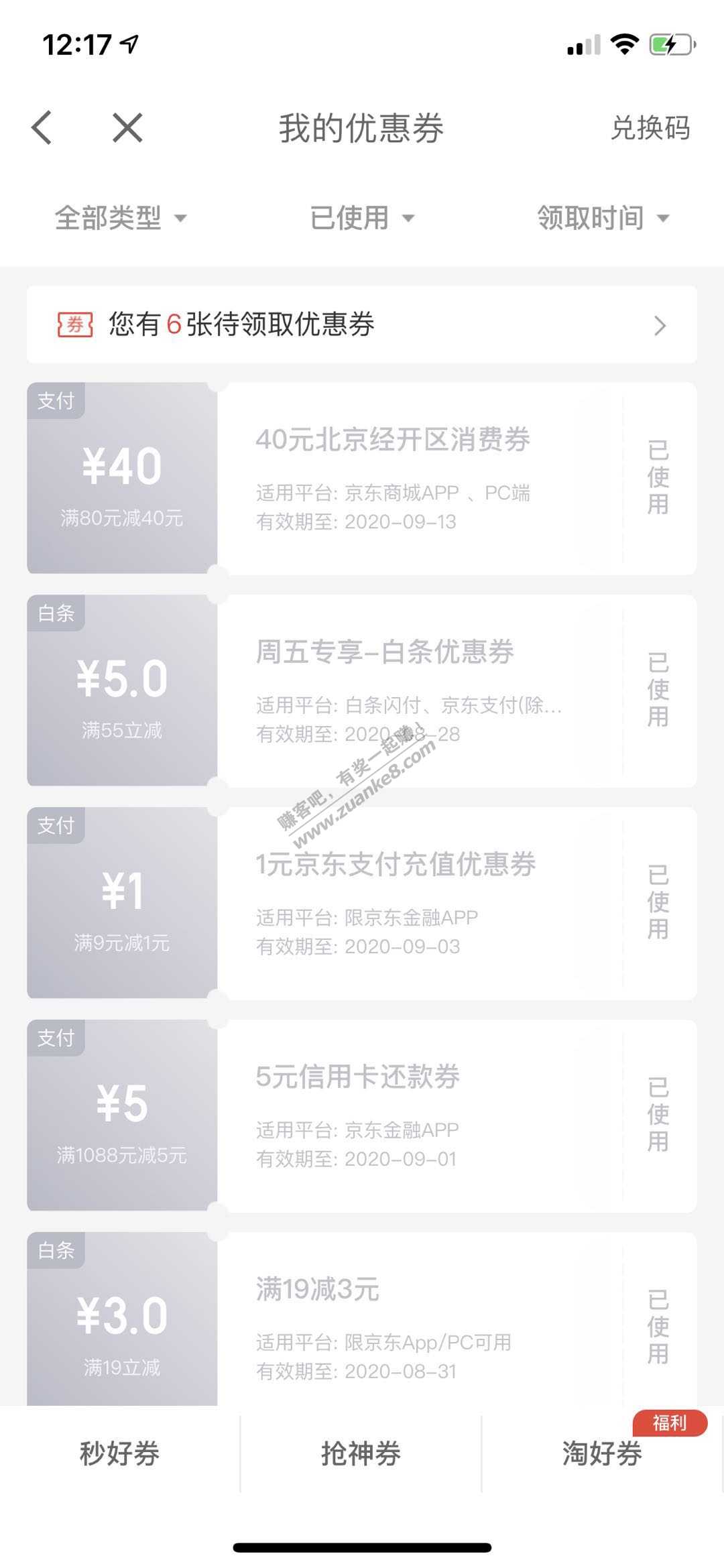Open the 1元京东支付充值优惠券 coupon
The height and width of the screenshot is (1568, 724).
392,903
